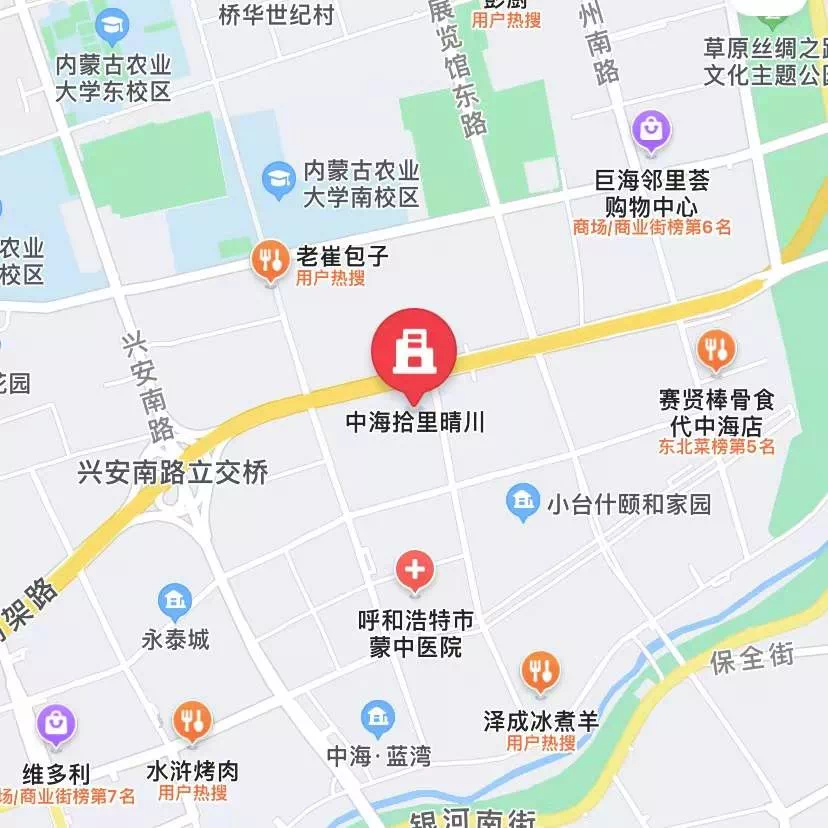
Task: Select the 维多利 shopping marker
Action: point(56,723)
